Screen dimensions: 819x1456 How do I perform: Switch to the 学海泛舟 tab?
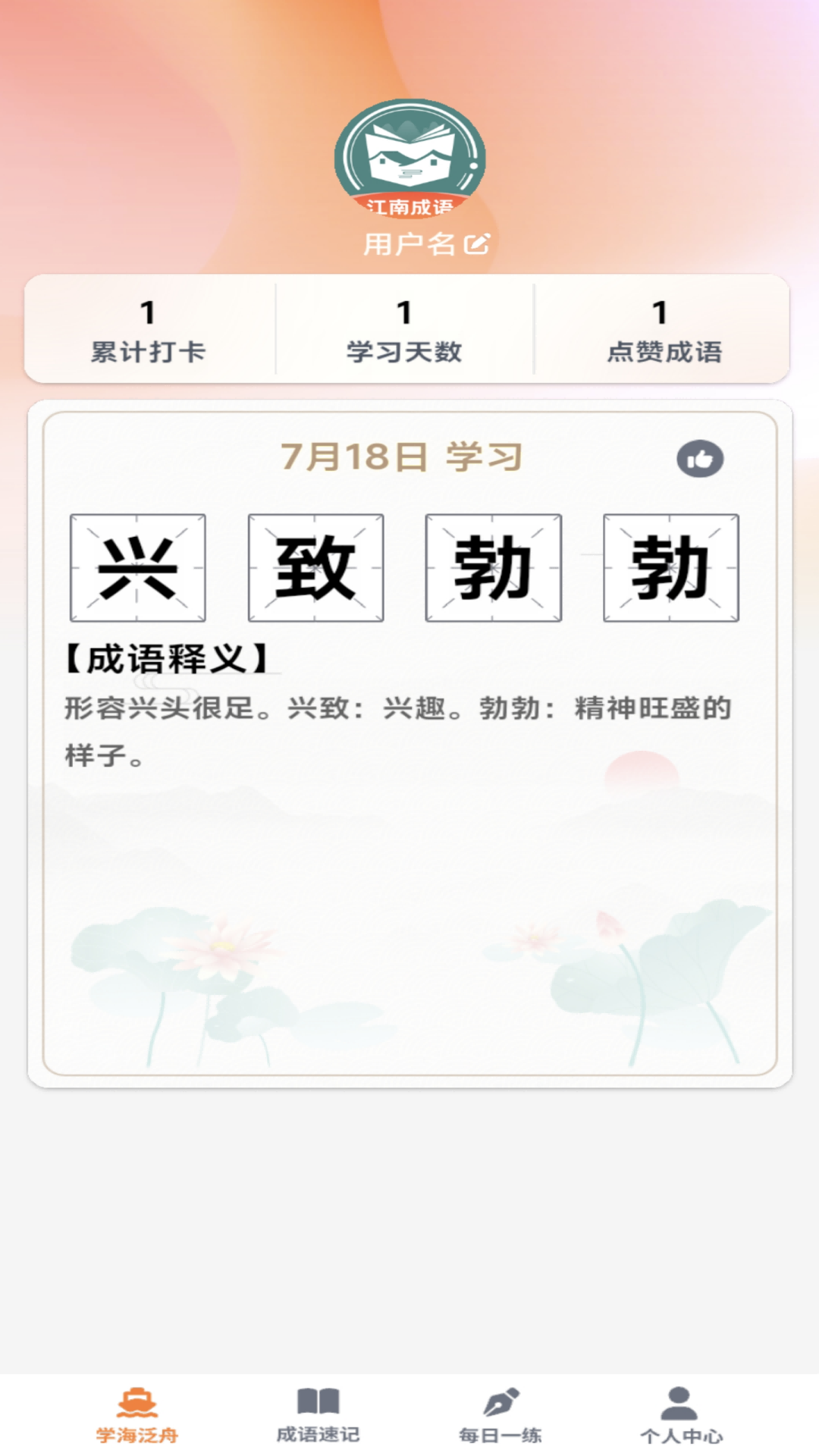click(137, 1414)
